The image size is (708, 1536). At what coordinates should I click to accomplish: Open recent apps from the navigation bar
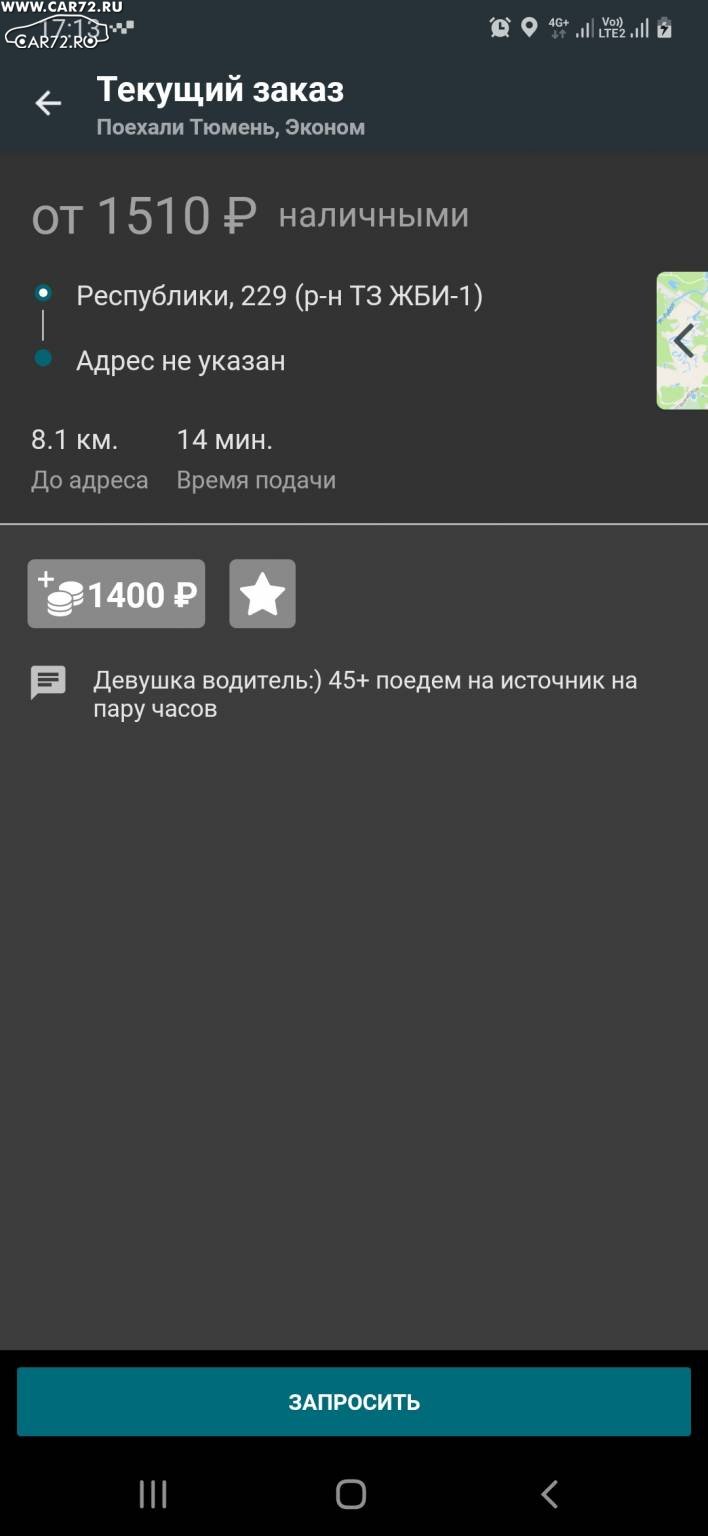click(x=153, y=1494)
